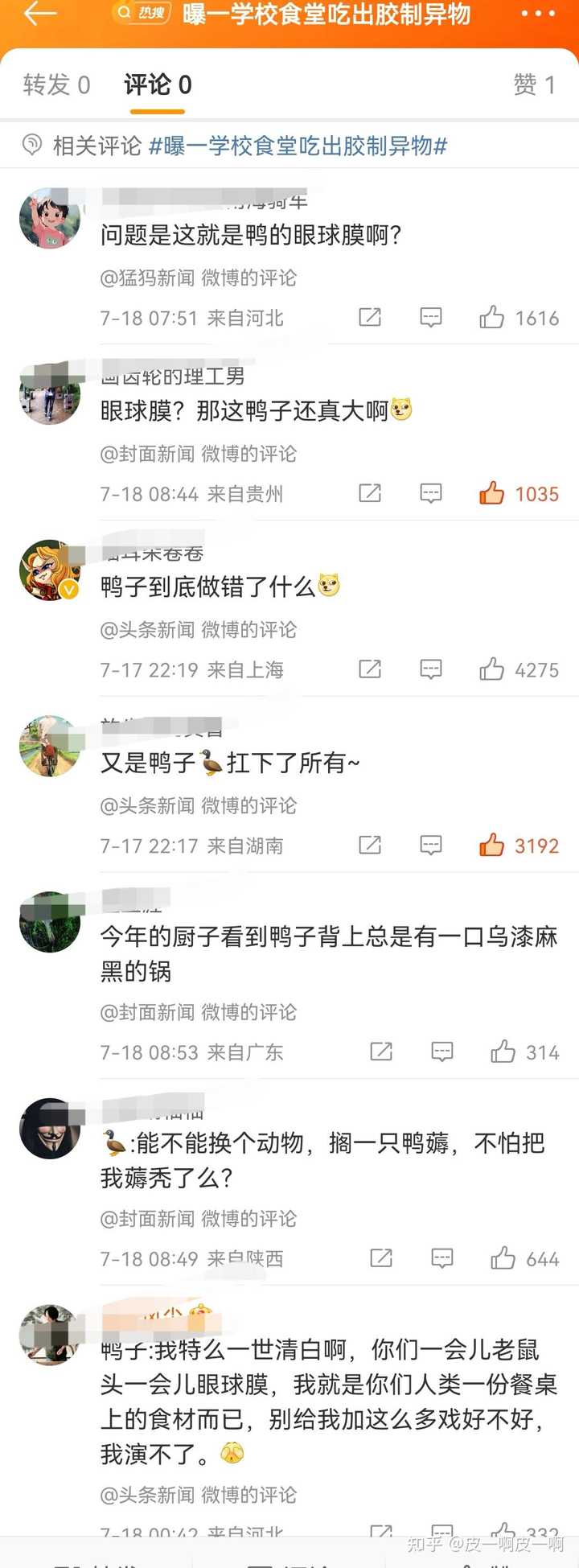Repost the comment 又是鸭子扛下了所有

click(x=370, y=845)
